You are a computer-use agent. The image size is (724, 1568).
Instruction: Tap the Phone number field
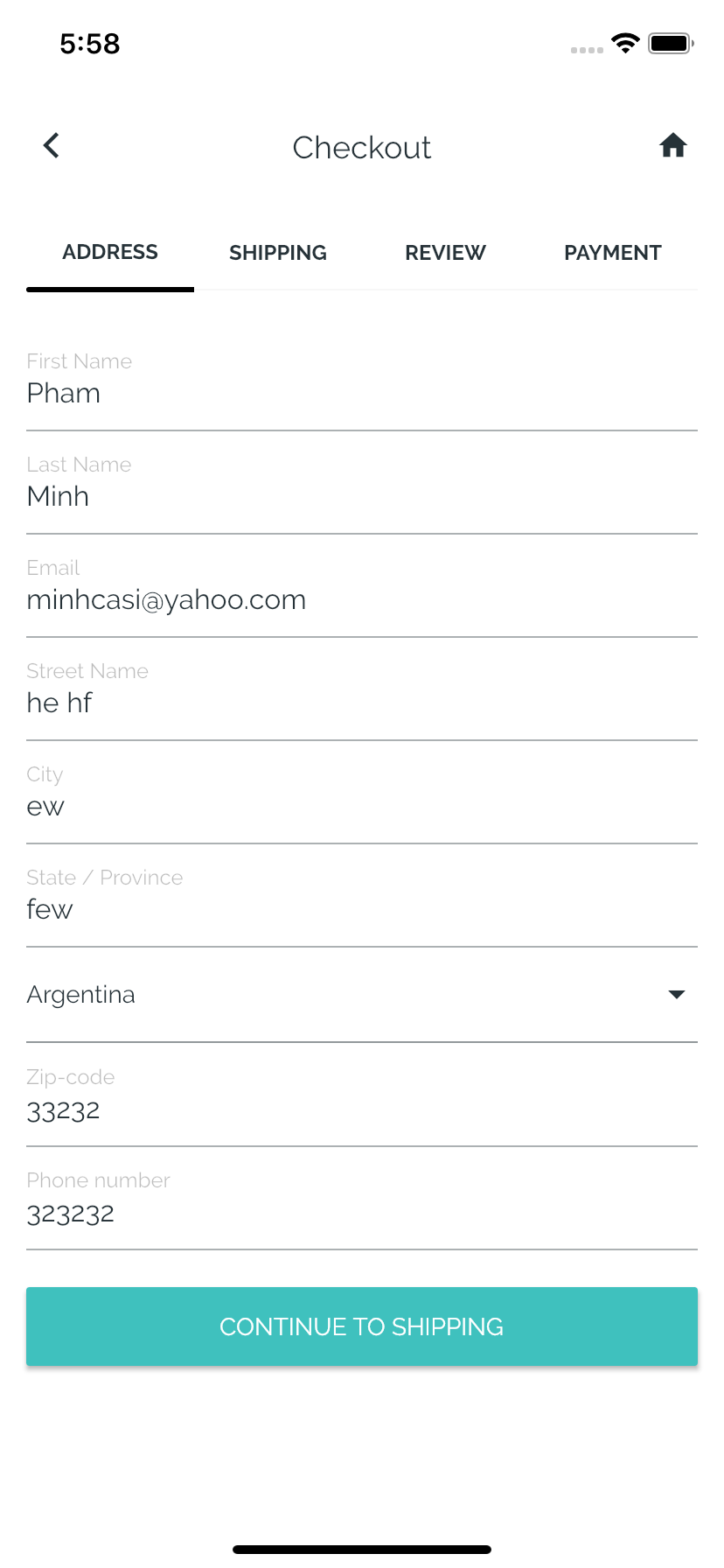pyautogui.click(x=361, y=1214)
